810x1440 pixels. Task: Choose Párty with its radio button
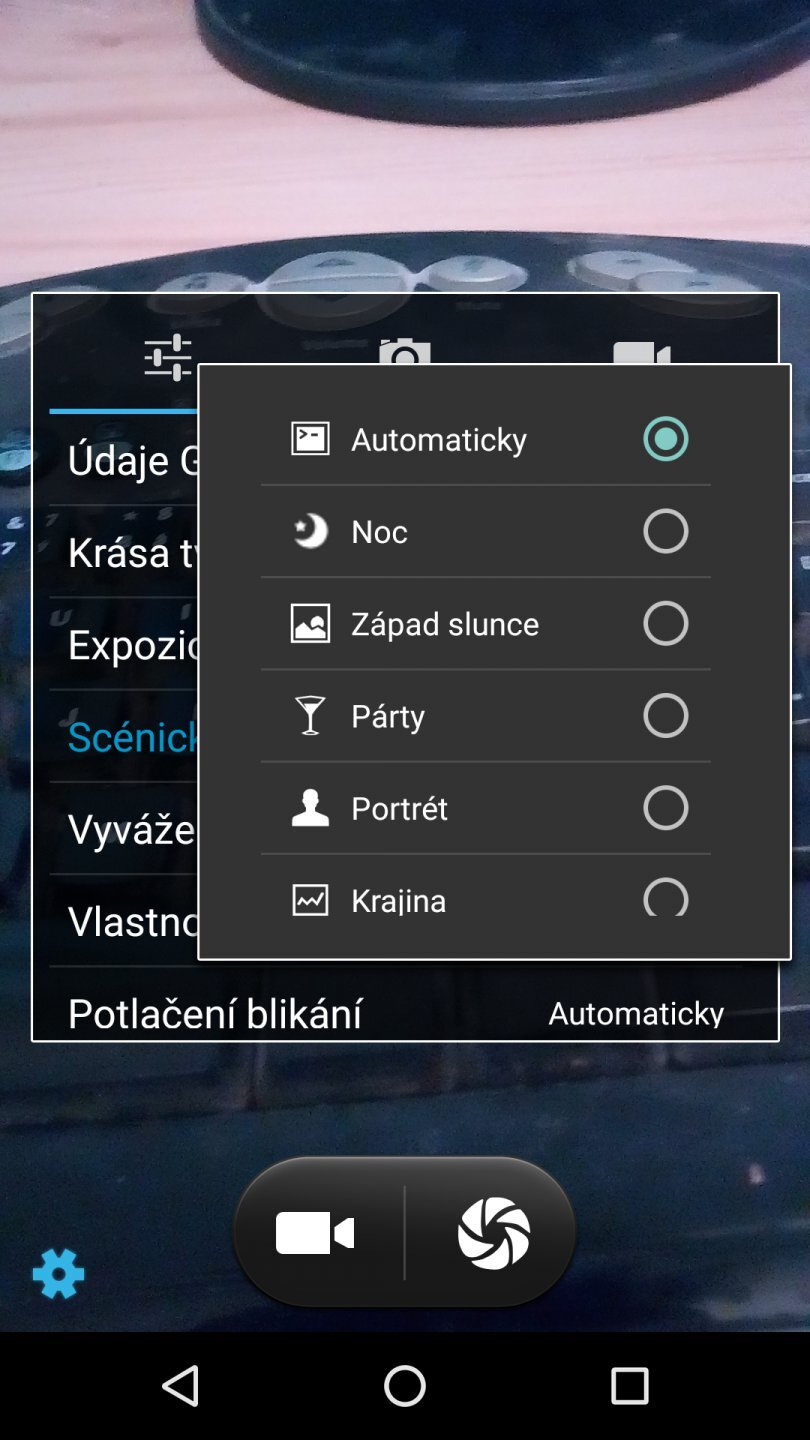(665, 715)
